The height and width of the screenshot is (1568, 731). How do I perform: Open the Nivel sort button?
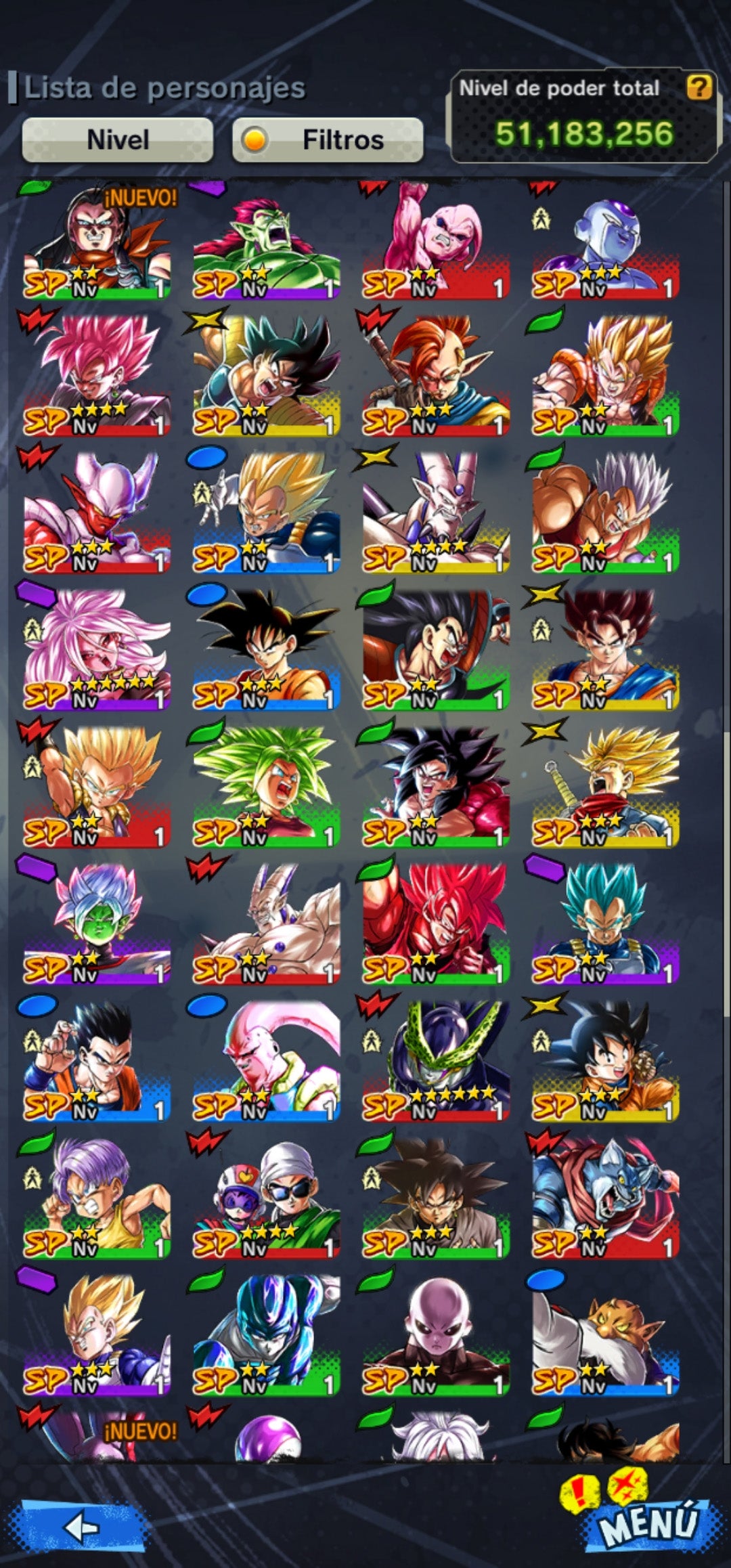(x=118, y=140)
